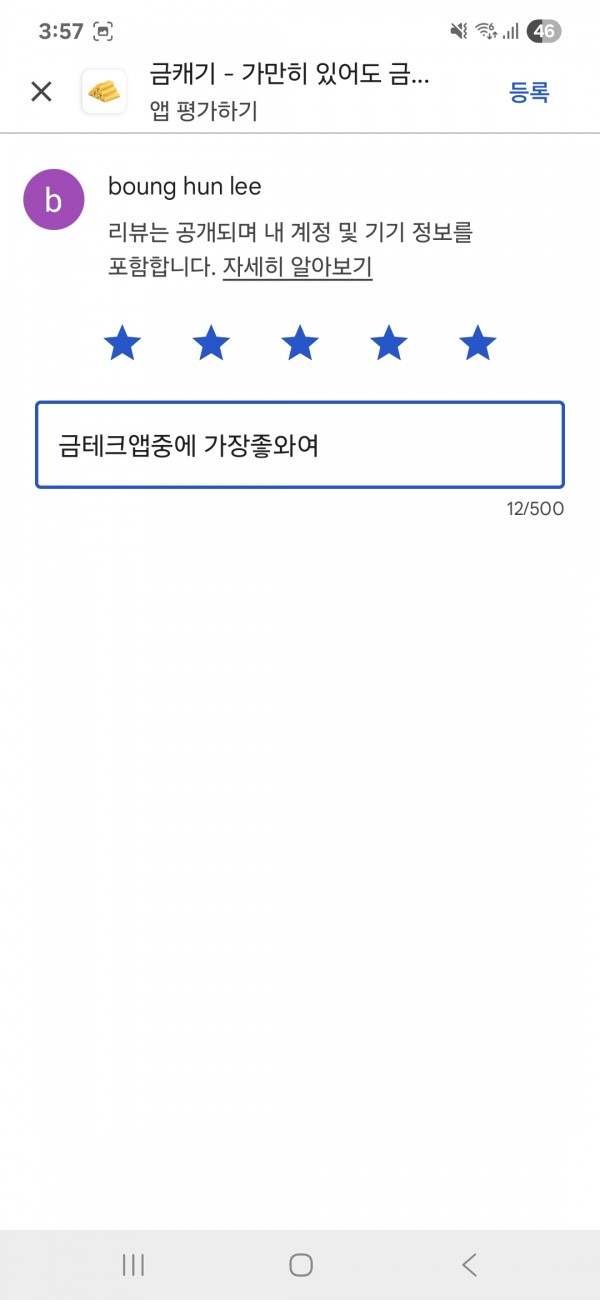The height and width of the screenshot is (1300, 600).
Task: Select the fifth star rating
Action: click(478, 343)
